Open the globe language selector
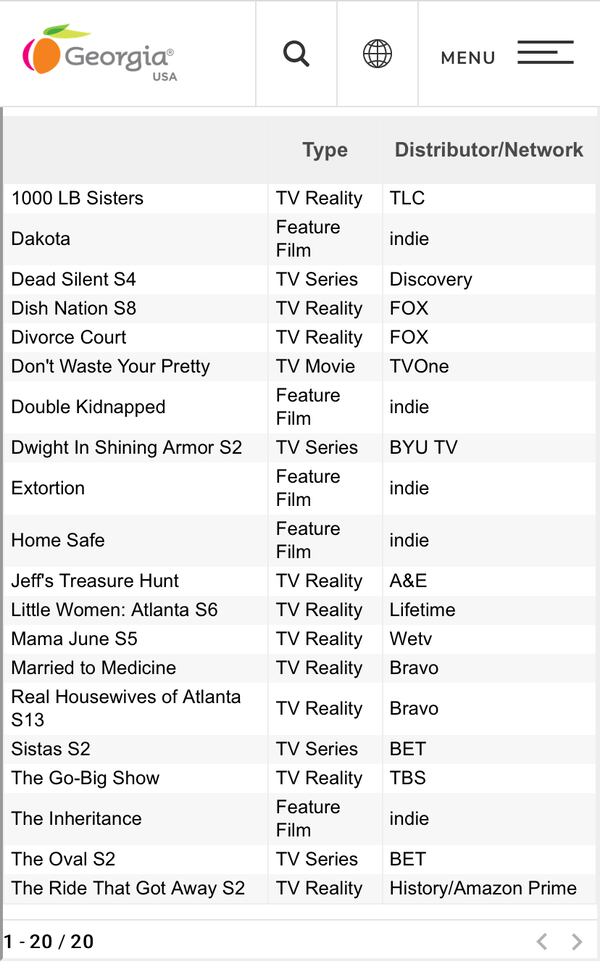Viewport: 600px width, 972px height. [x=377, y=53]
